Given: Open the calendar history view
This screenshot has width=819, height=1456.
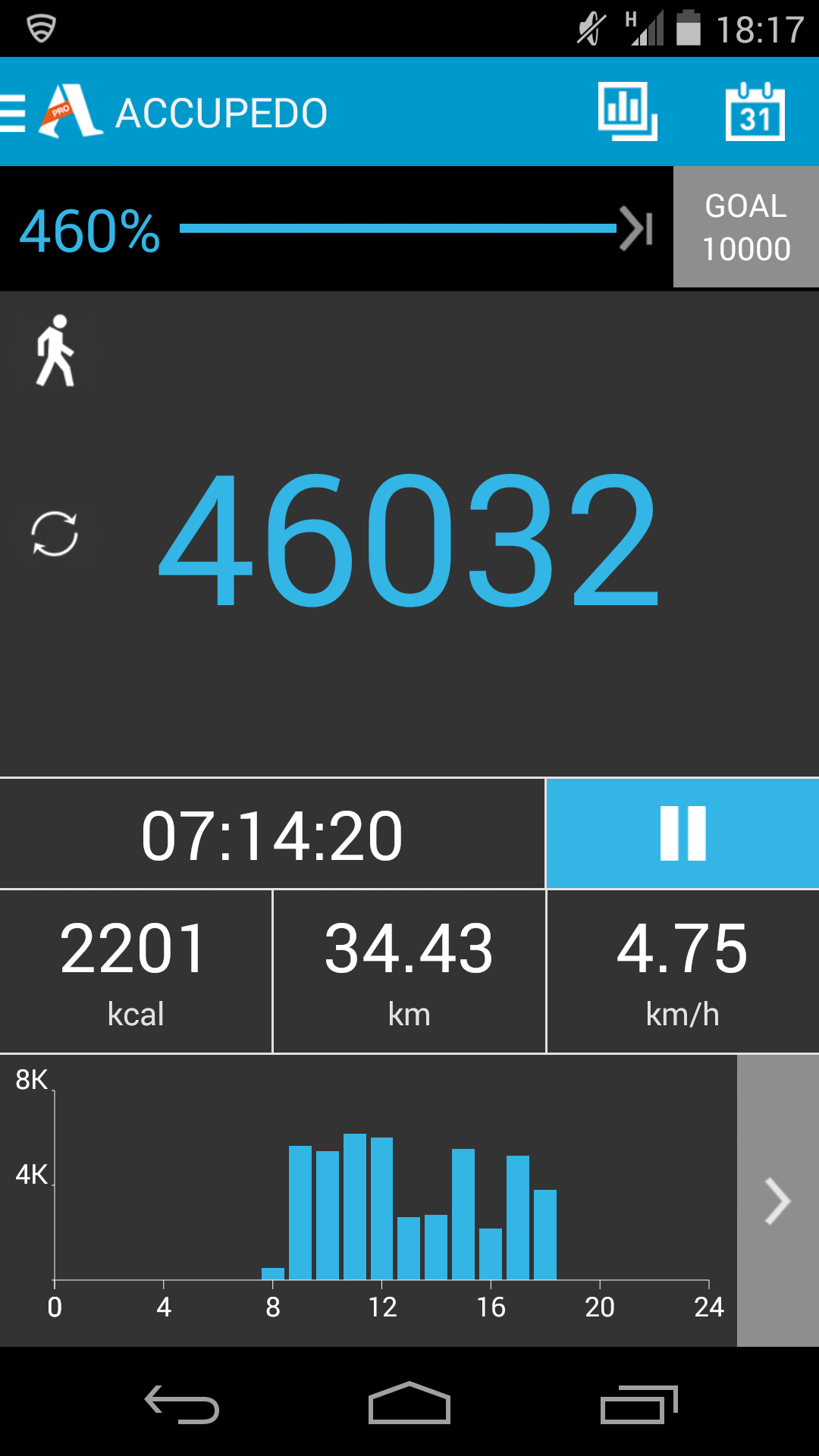Looking at the screenshot, I should [755, 112].
